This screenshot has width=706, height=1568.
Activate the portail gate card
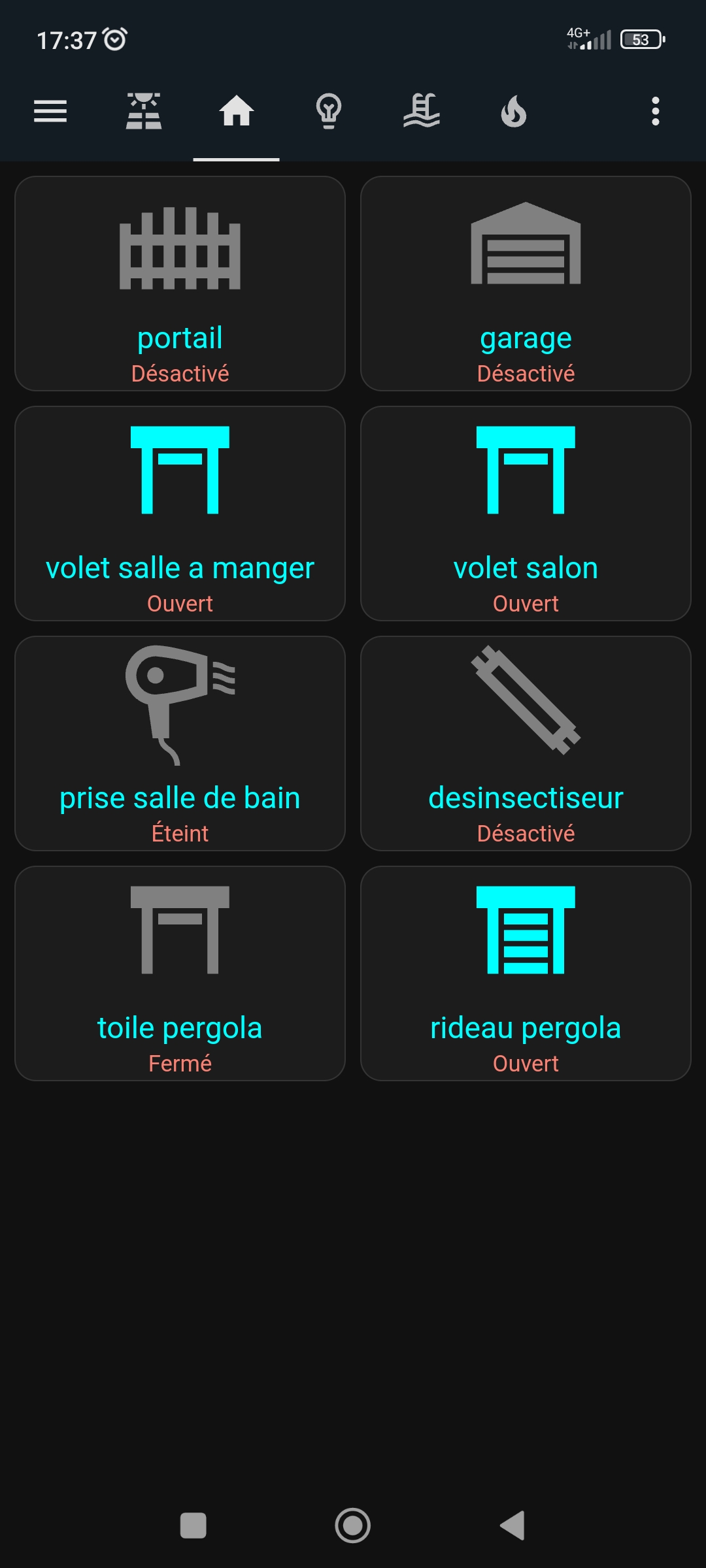click(x=180, y=284)
